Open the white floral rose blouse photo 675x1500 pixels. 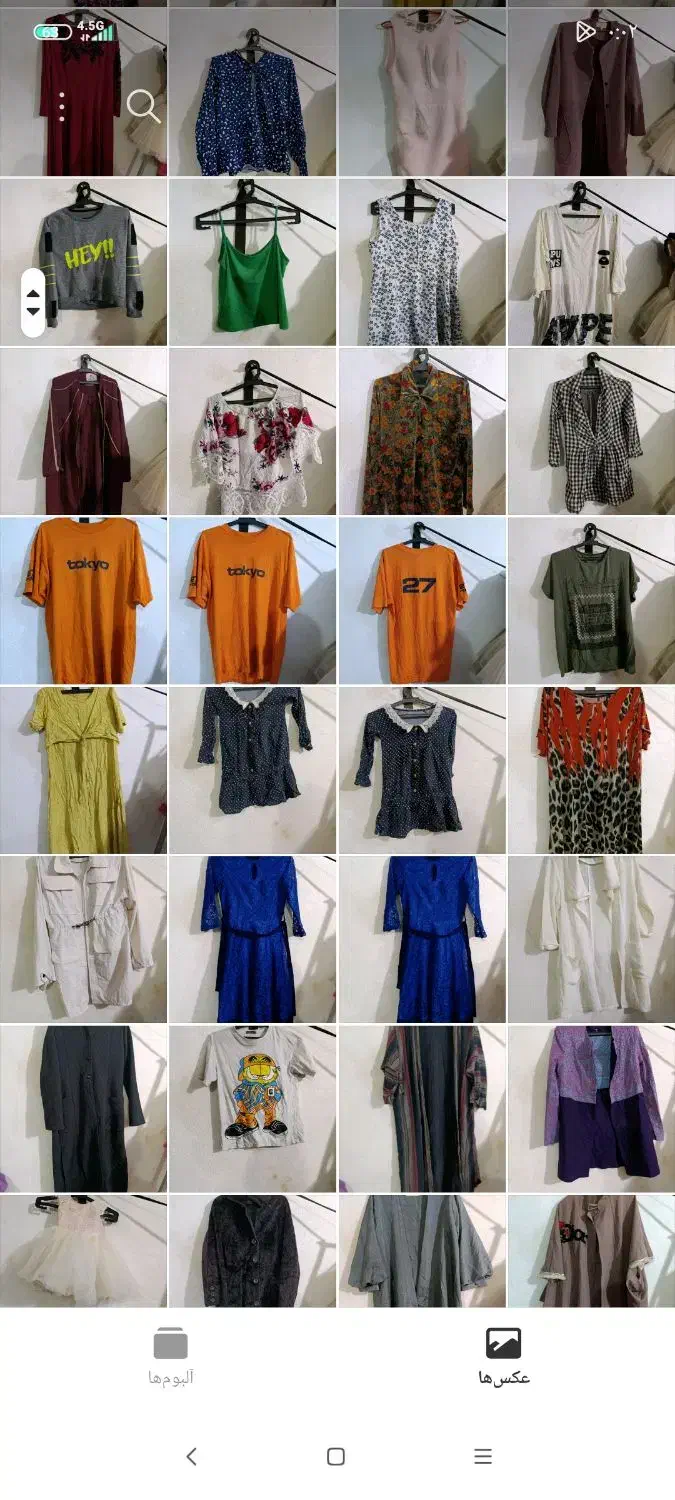pyautogui.click(x=253, y=432)
